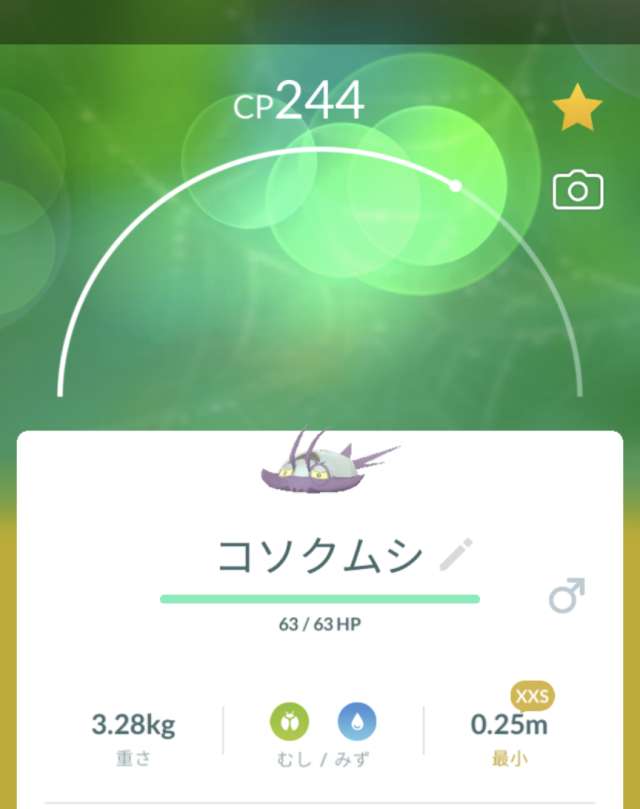Open the AR camera snapshot

pos(578,190)
